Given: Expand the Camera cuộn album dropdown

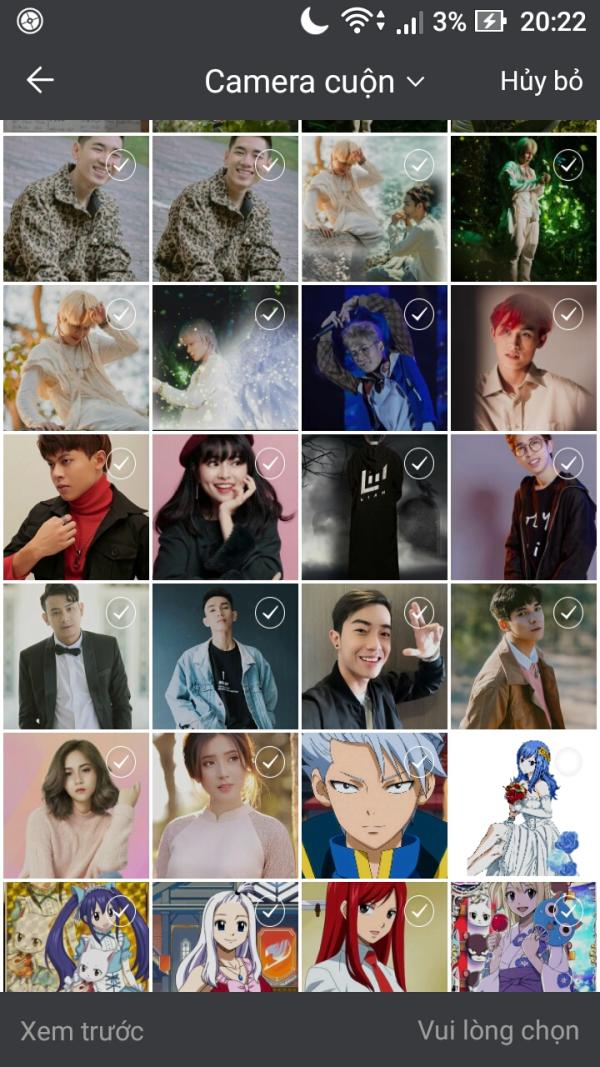Looking at the screenshot, I should (x=314, y=82).
